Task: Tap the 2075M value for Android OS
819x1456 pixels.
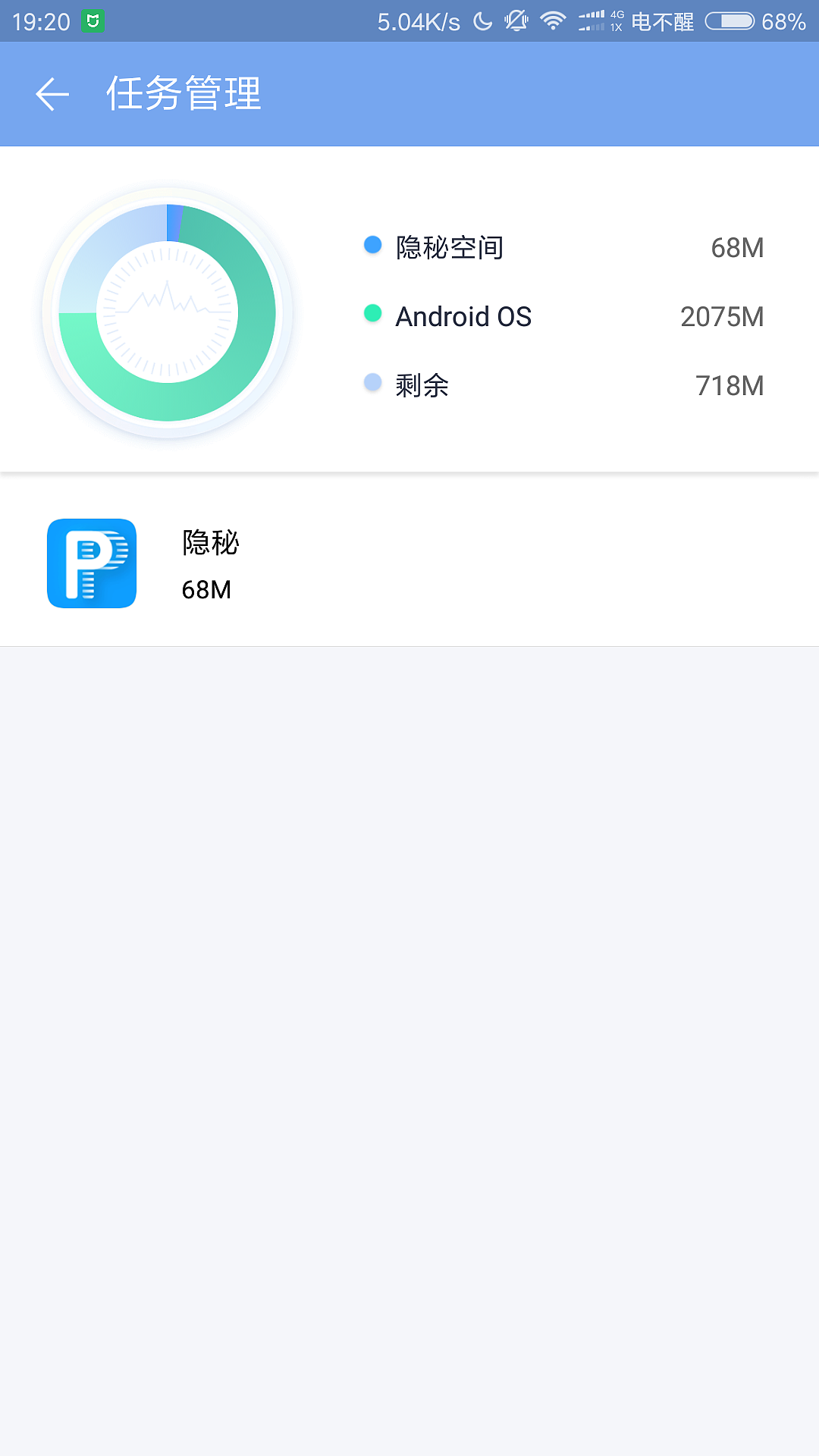Action: click(x=722, y=316)
